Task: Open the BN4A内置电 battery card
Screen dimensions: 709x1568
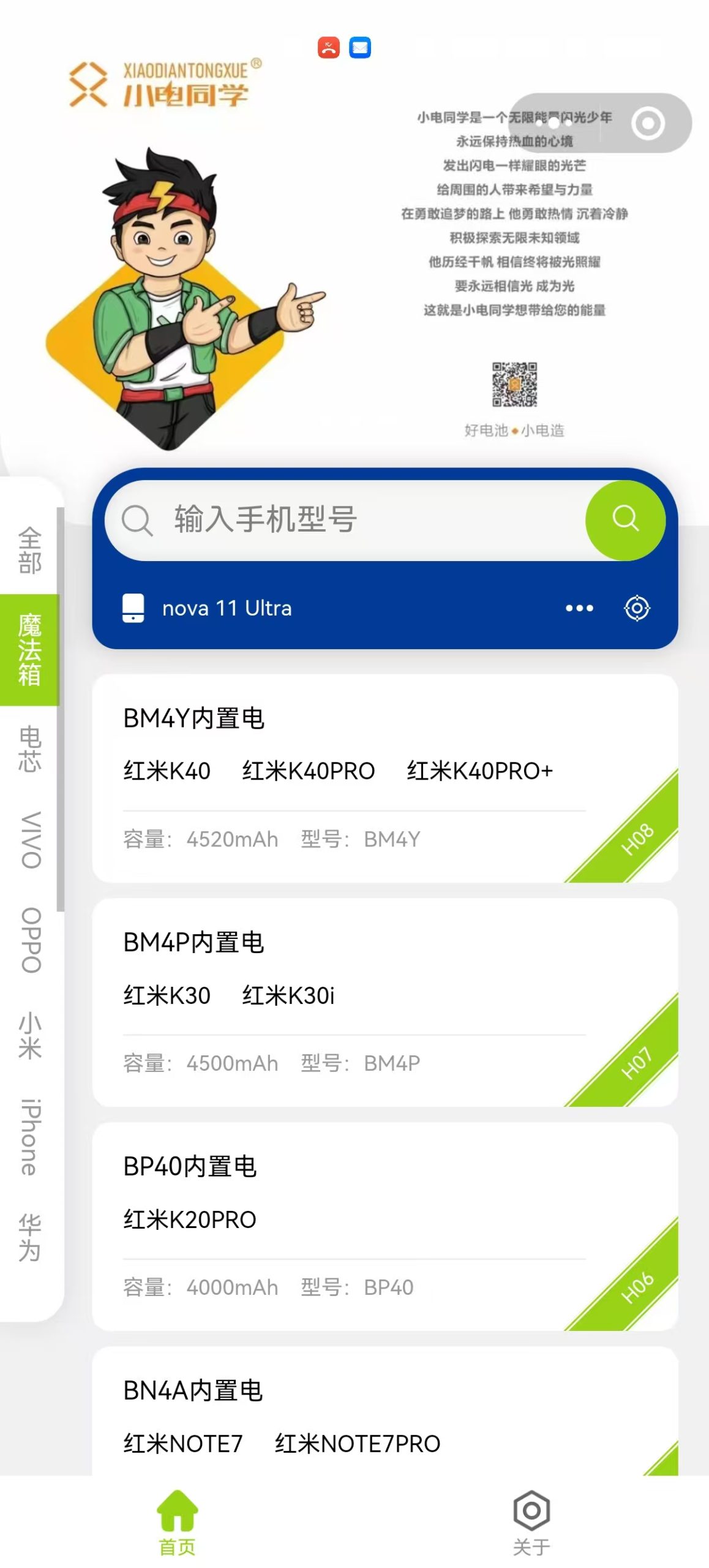Action: pyautogui.click(x=354, y=1415)
